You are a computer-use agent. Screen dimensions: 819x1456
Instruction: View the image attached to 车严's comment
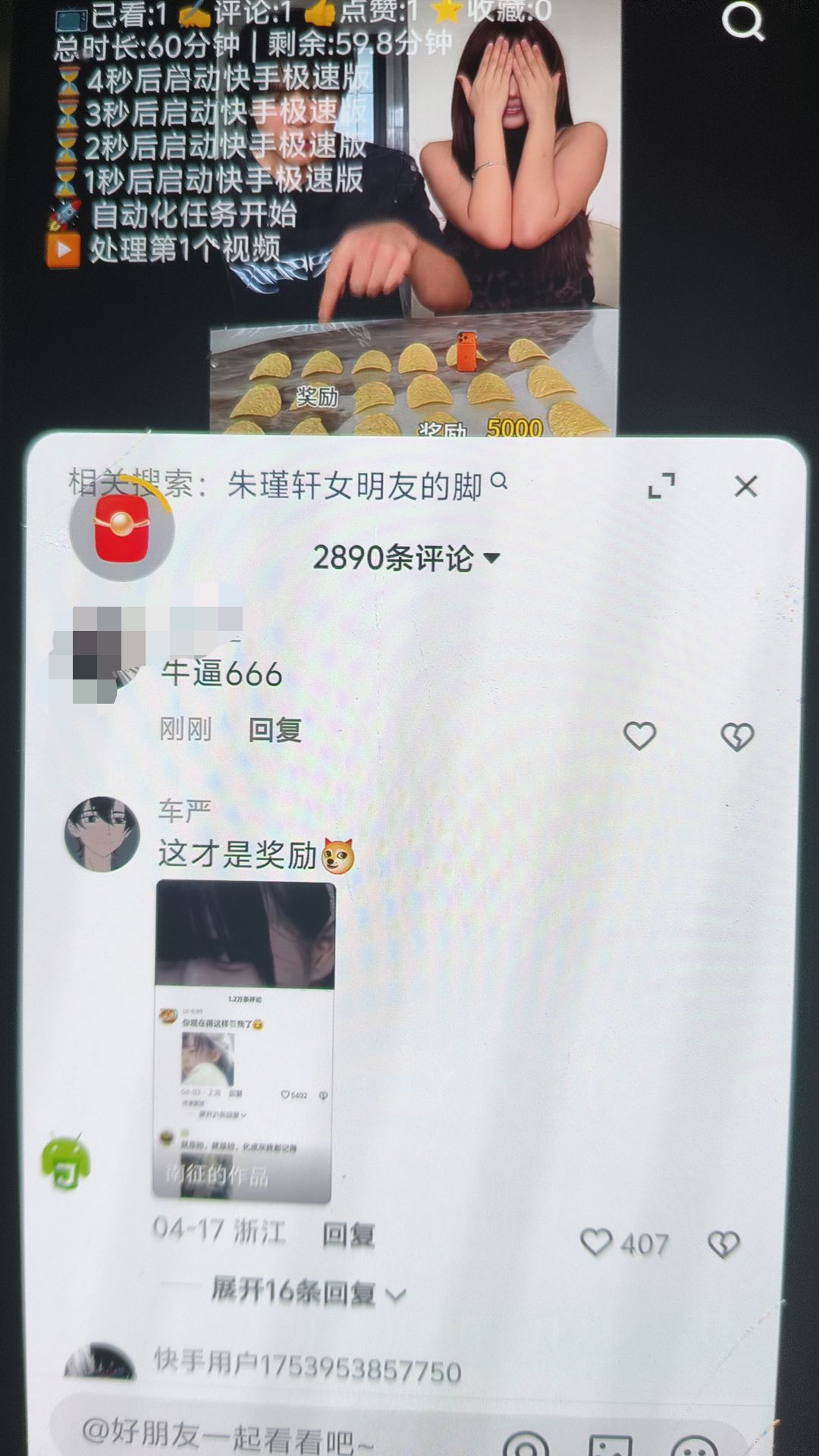coord(243,1040)
